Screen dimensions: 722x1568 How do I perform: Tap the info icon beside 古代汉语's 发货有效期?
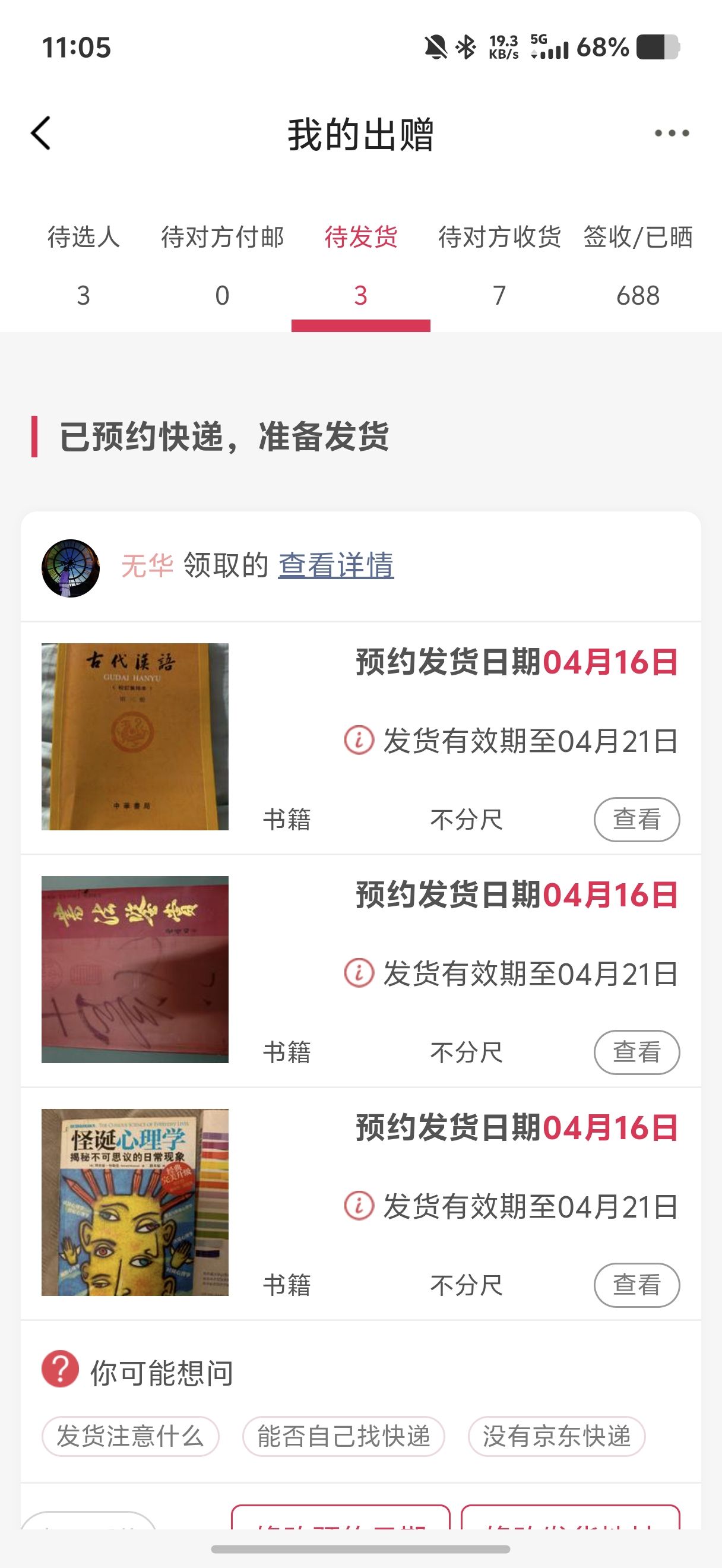(359, 740)
